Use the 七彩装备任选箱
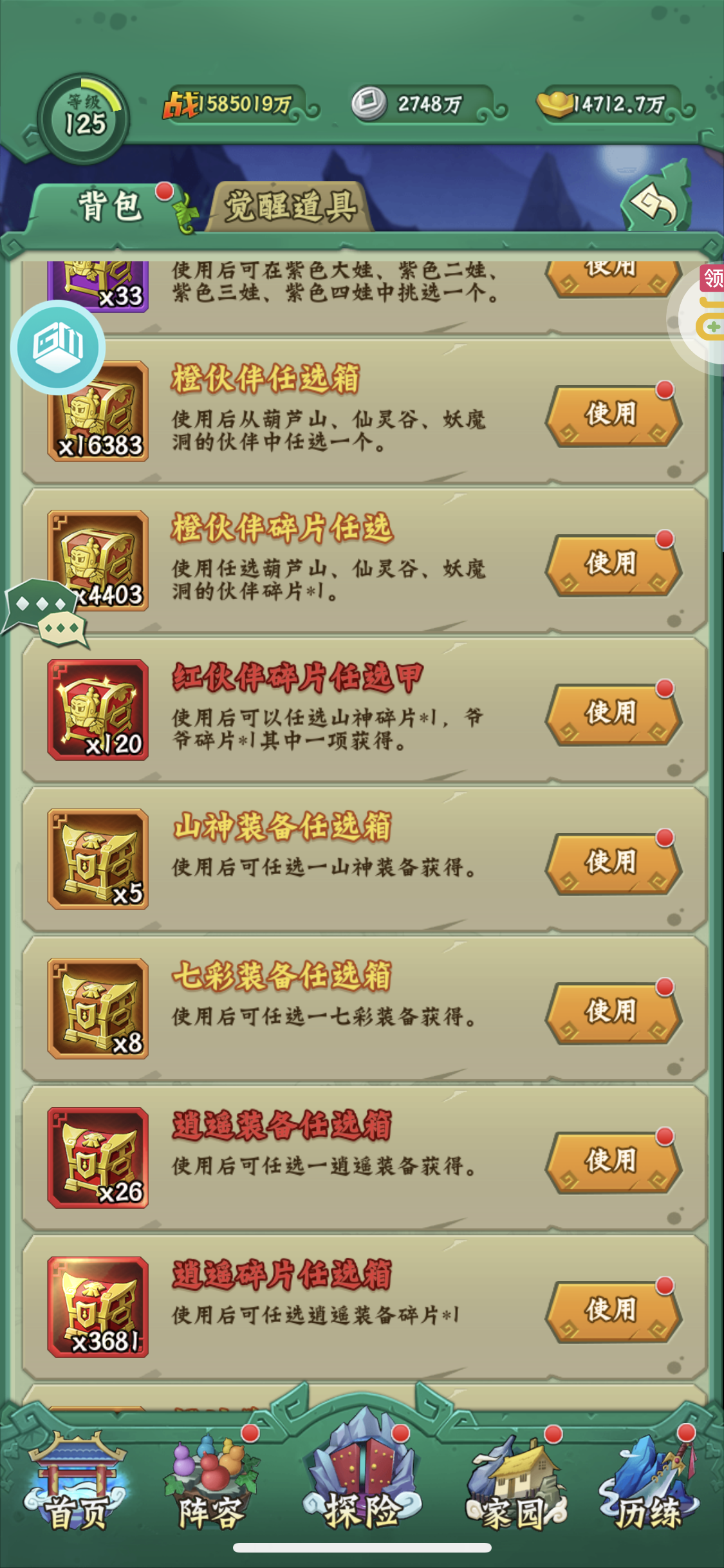This screenshot has height=1568, width=724. point(613,1013)
